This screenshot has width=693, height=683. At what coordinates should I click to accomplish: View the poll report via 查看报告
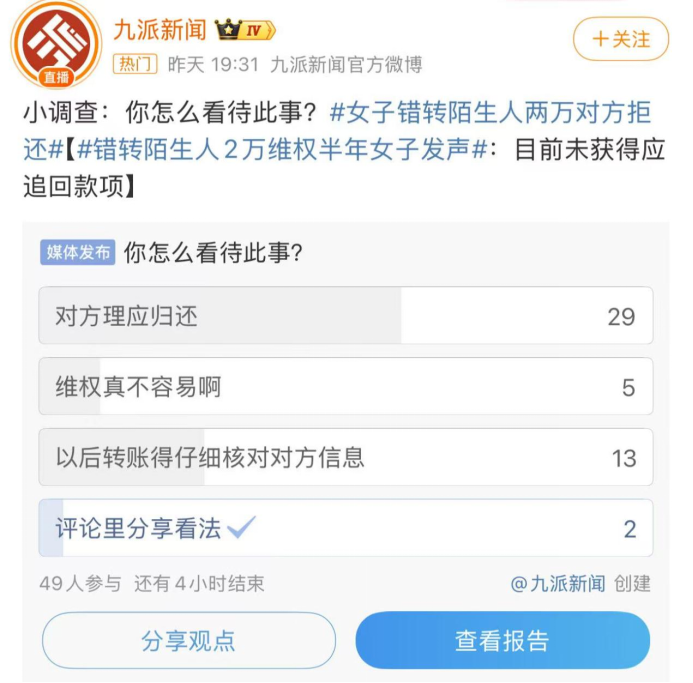tap(502, 640)
